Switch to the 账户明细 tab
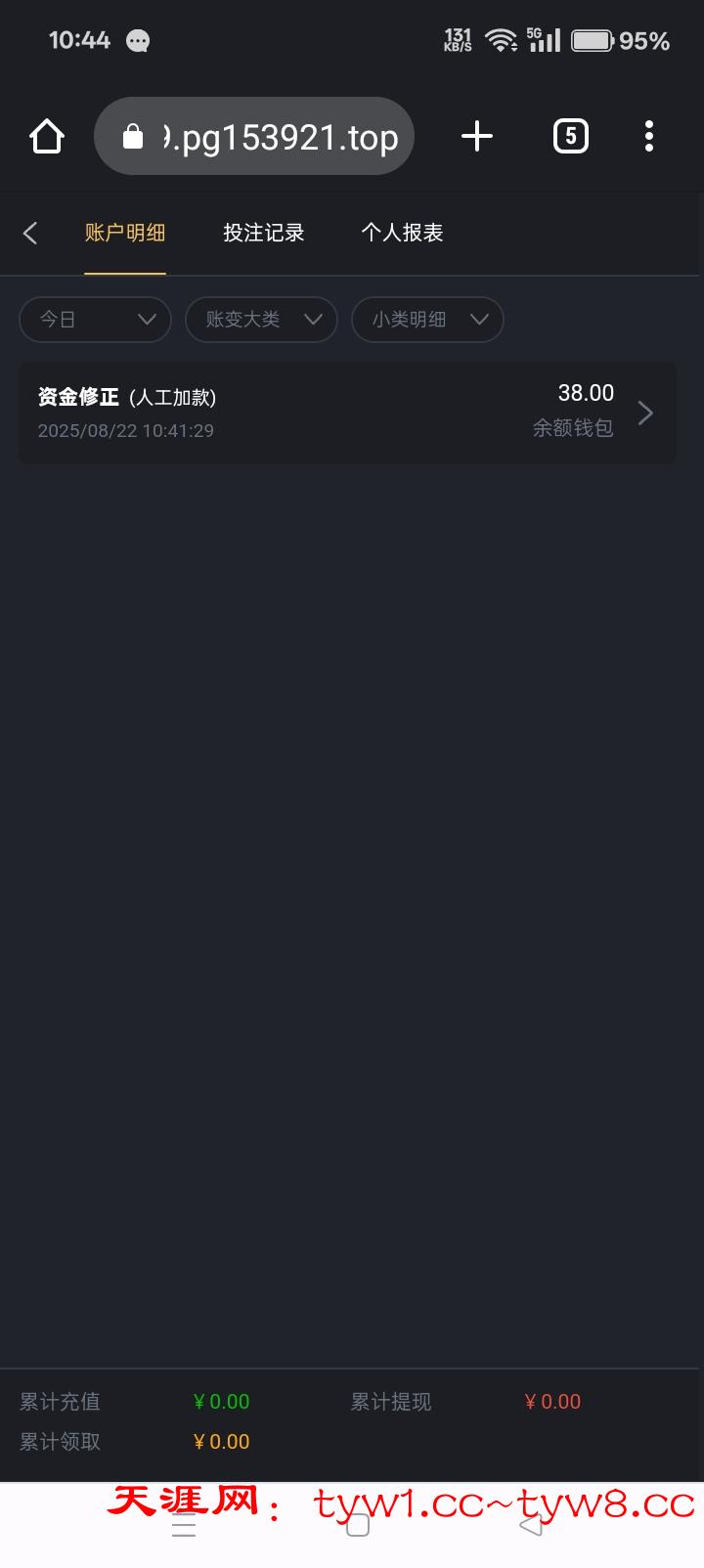 tap(125, 233)
